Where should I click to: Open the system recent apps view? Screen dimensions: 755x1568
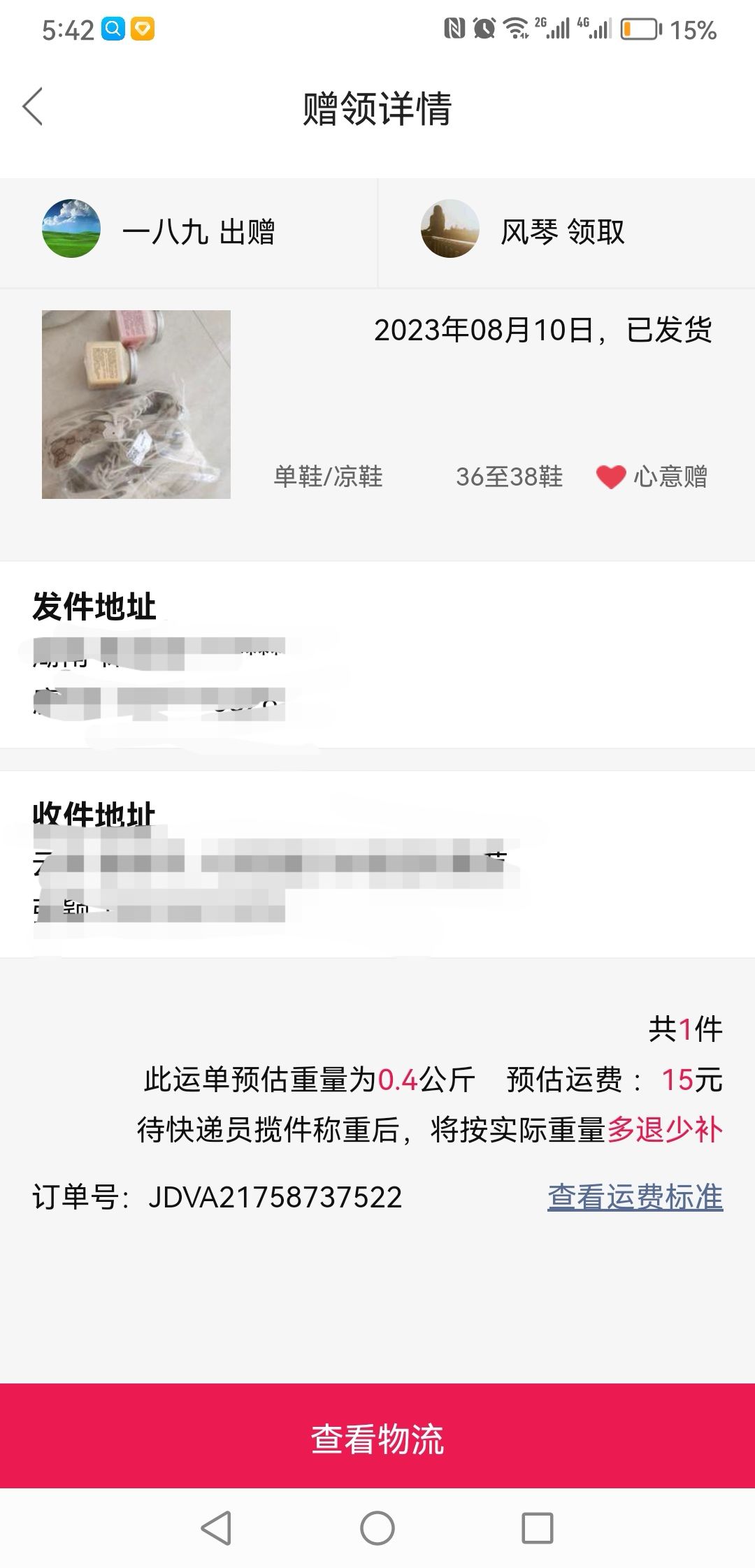pyautogui.click(x=538, y=1528)
